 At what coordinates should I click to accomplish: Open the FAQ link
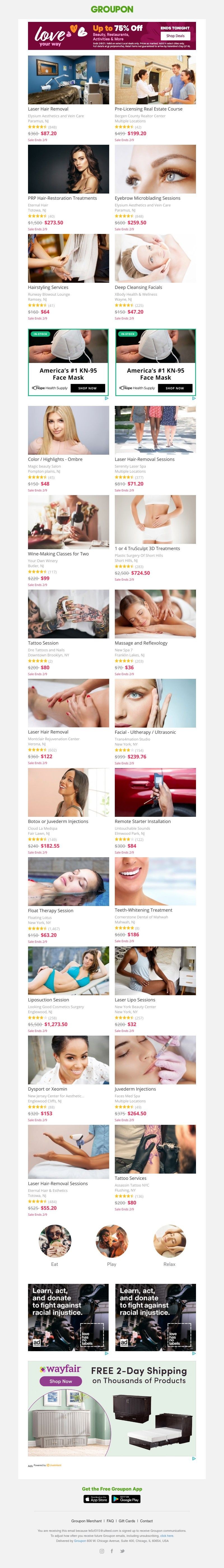[x=111, y=1521]
